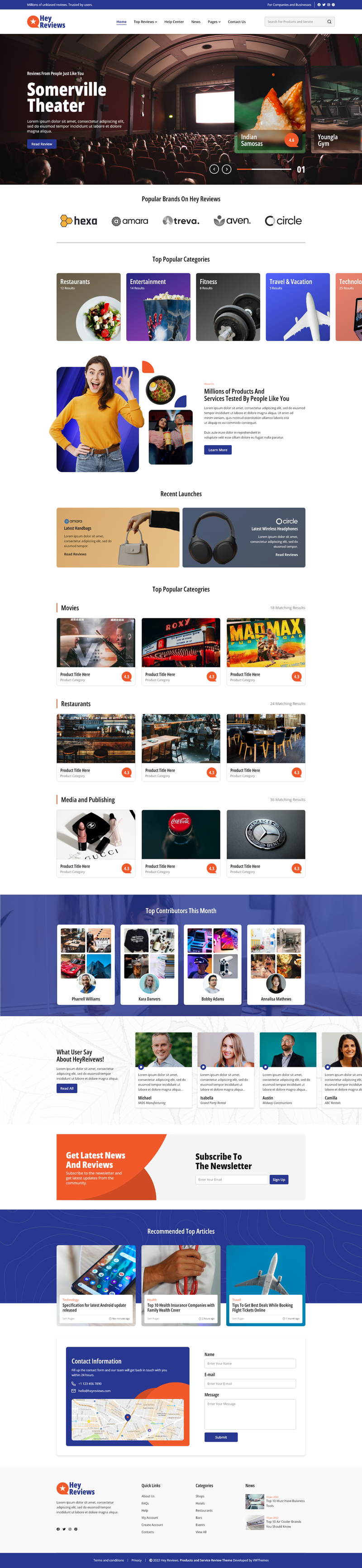Screen dimensions: 362x1568
Task: Open the Contact Us page
Action: coord(237,22)
